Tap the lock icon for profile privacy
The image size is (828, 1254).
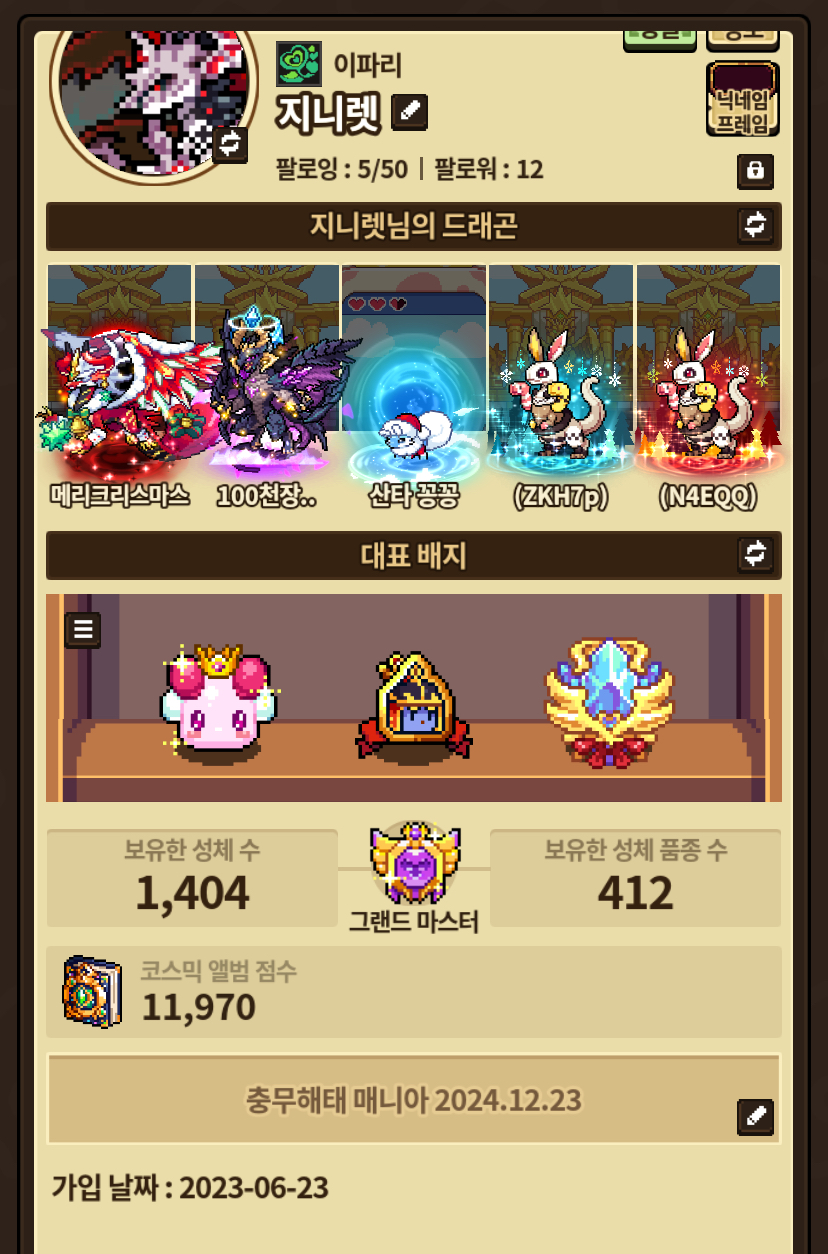(x=755, y=171)
